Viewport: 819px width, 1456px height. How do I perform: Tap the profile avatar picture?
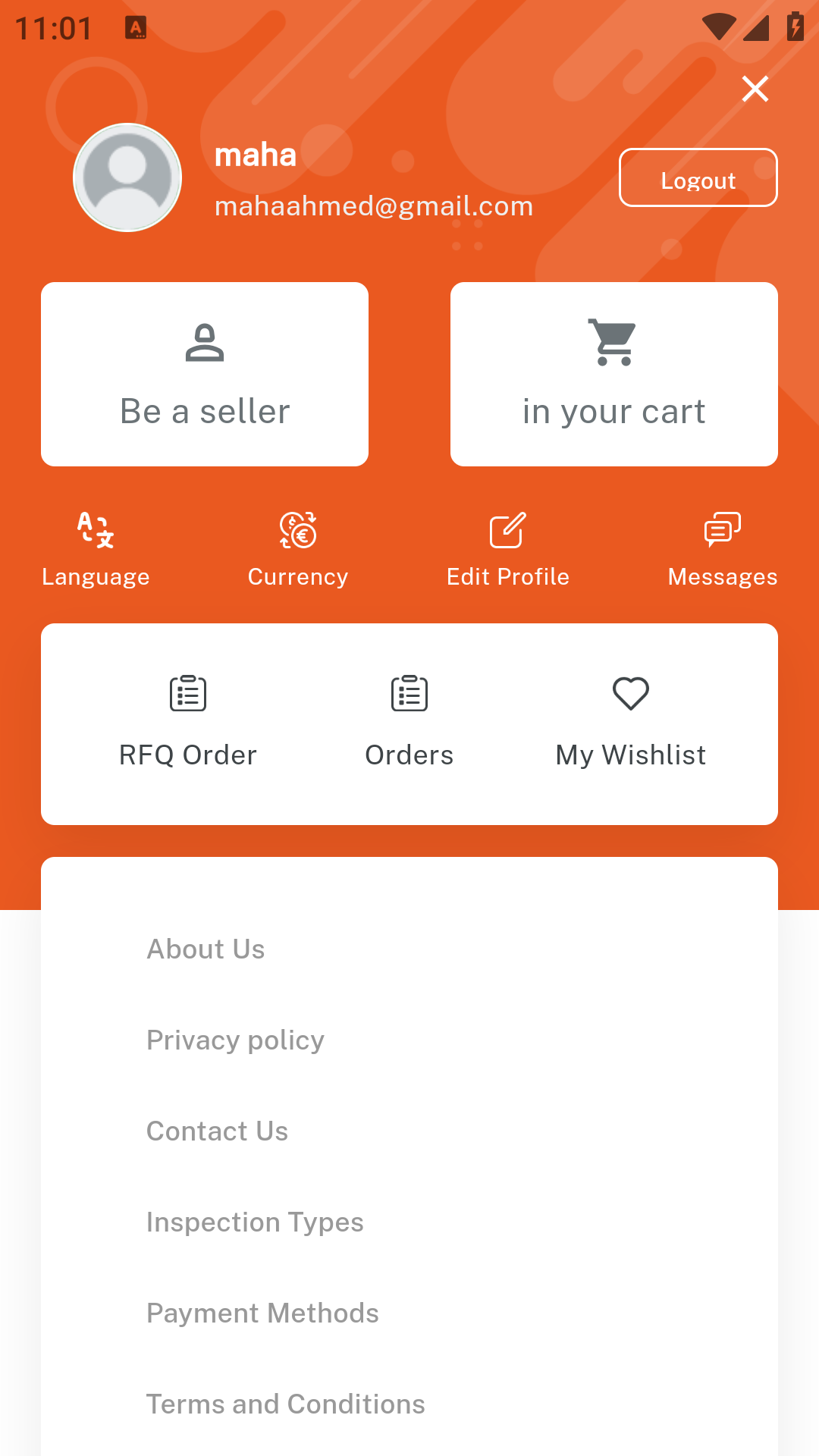pyautogui.click(x=127, y=177)
